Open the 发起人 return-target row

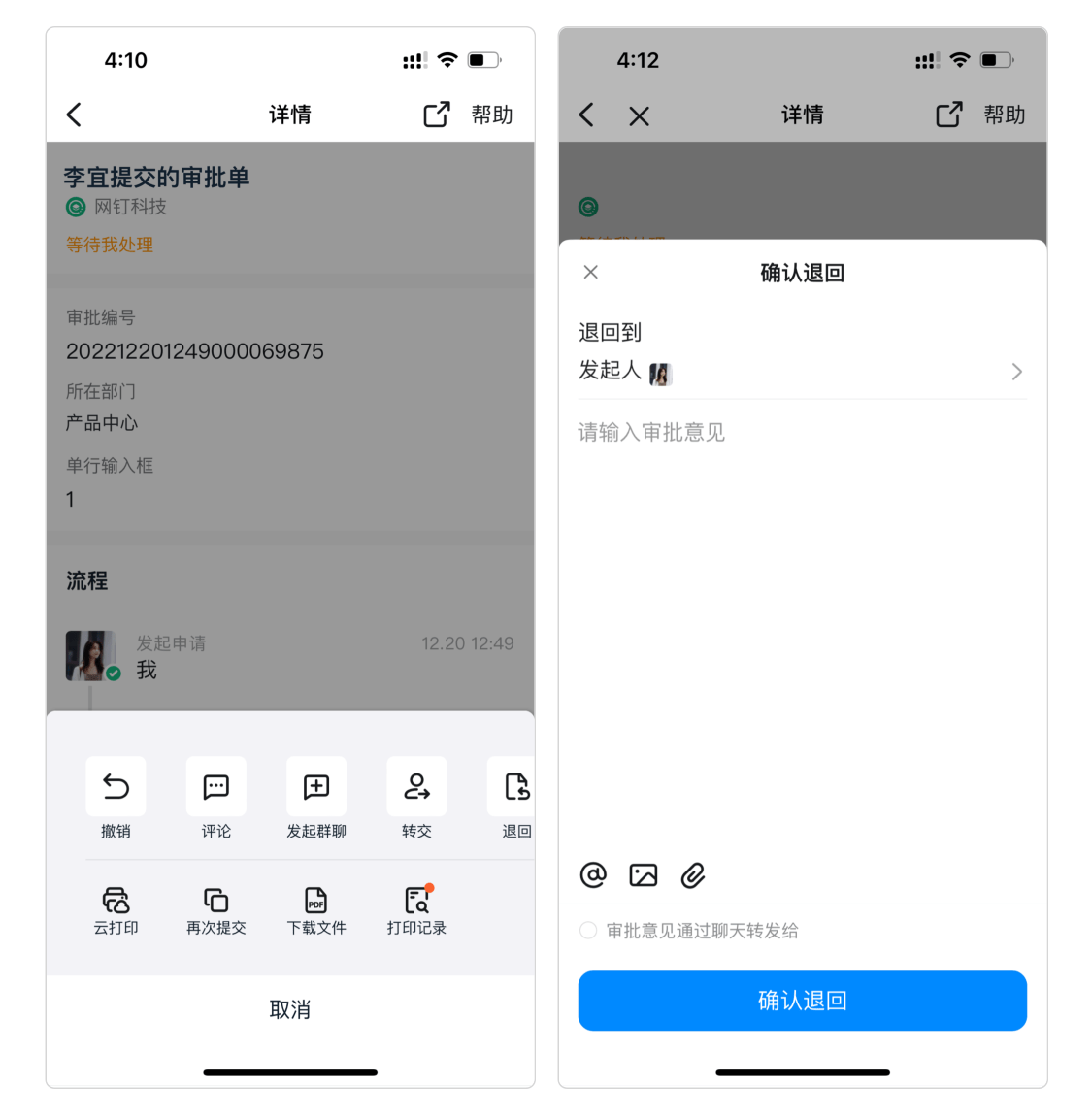(x=802, y=371)
